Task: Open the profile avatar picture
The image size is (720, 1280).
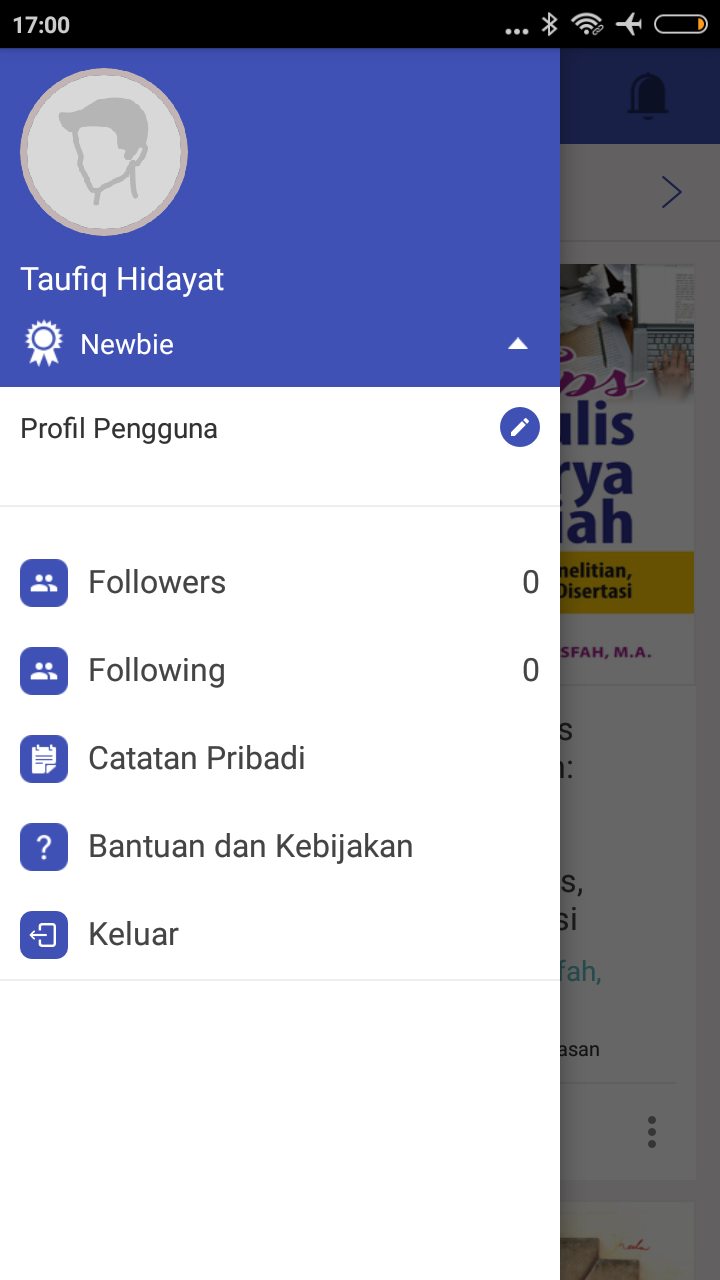Action: 104,152
